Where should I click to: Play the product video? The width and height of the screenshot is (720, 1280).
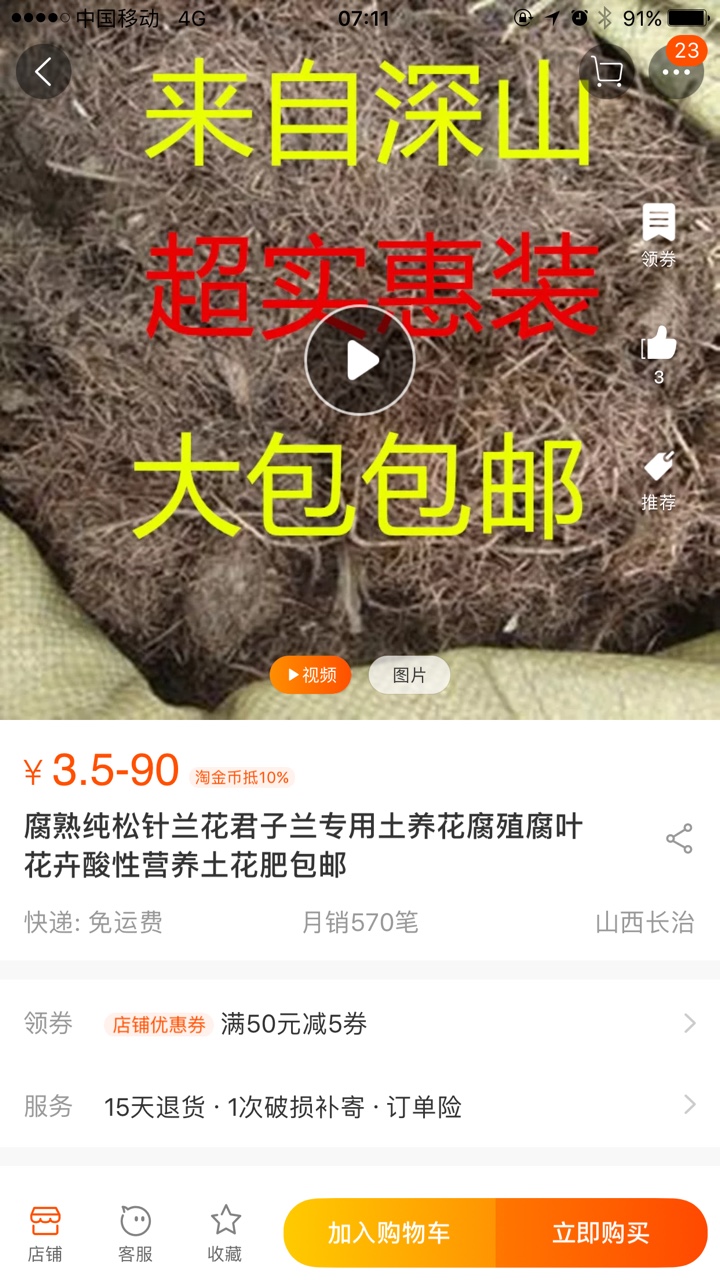(x=360, y=360)
